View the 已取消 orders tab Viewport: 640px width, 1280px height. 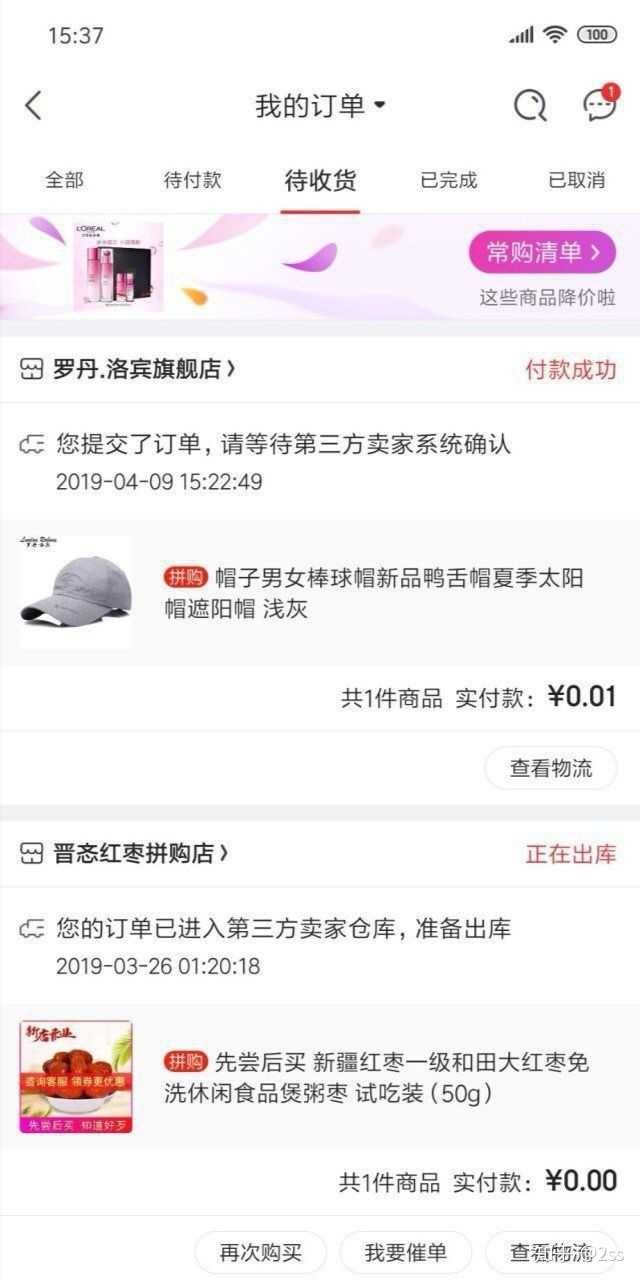pyautogui.click(x=576, y=181)
